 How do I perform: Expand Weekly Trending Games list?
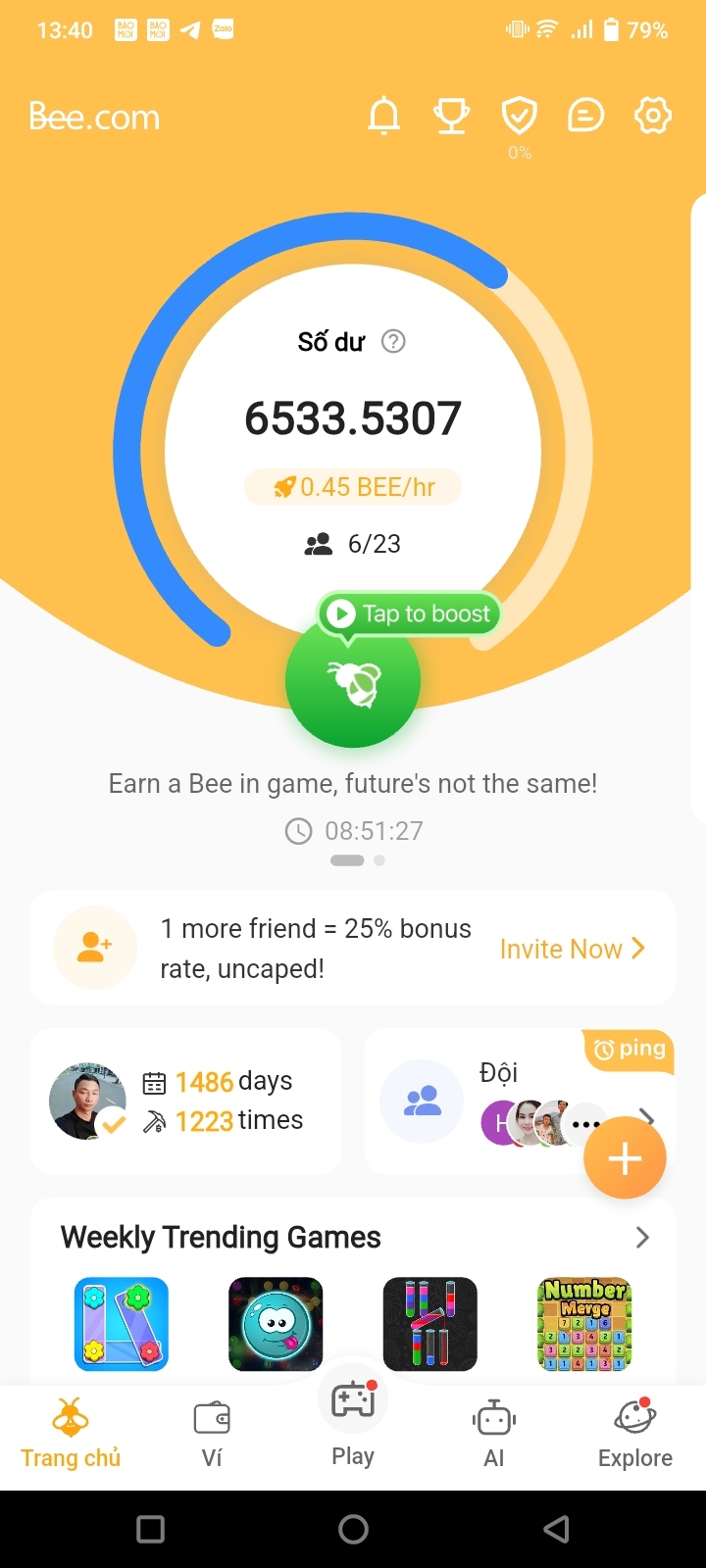642,1237
